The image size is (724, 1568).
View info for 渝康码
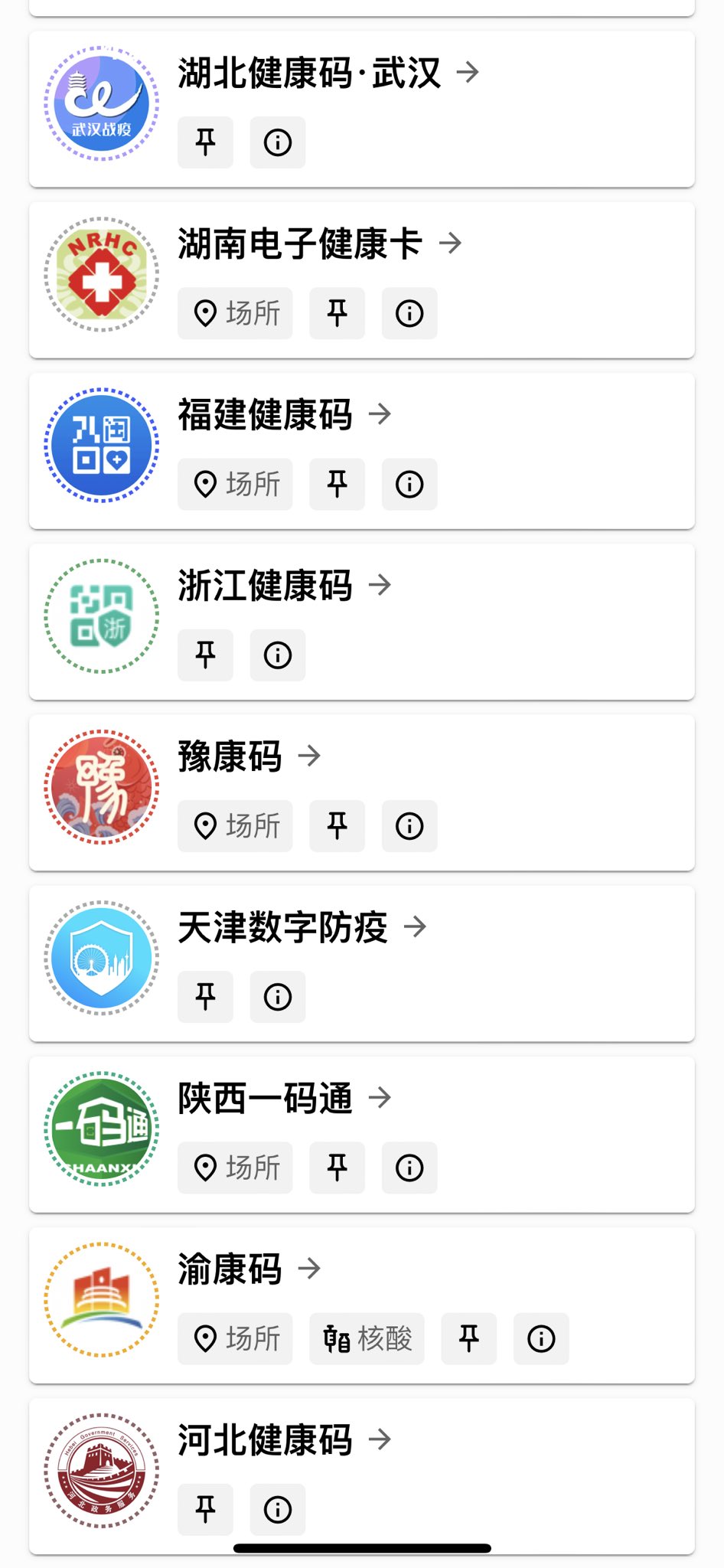541,1338
